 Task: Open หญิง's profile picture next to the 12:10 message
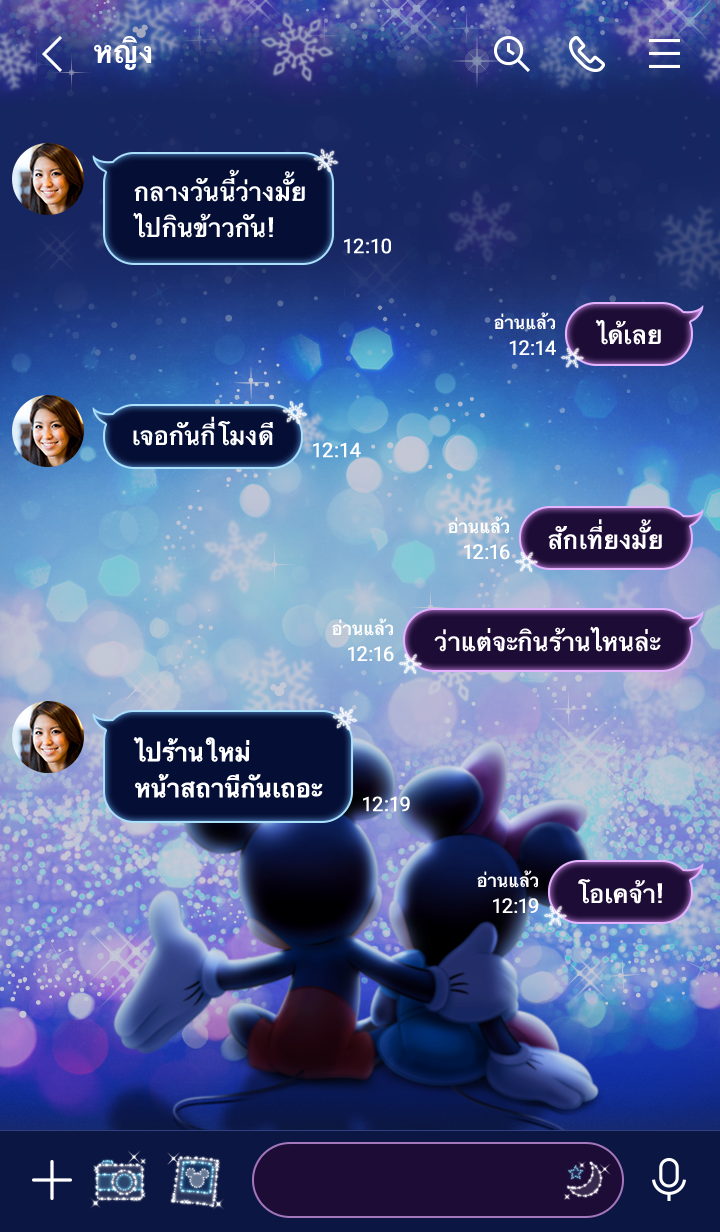point(48,179)
